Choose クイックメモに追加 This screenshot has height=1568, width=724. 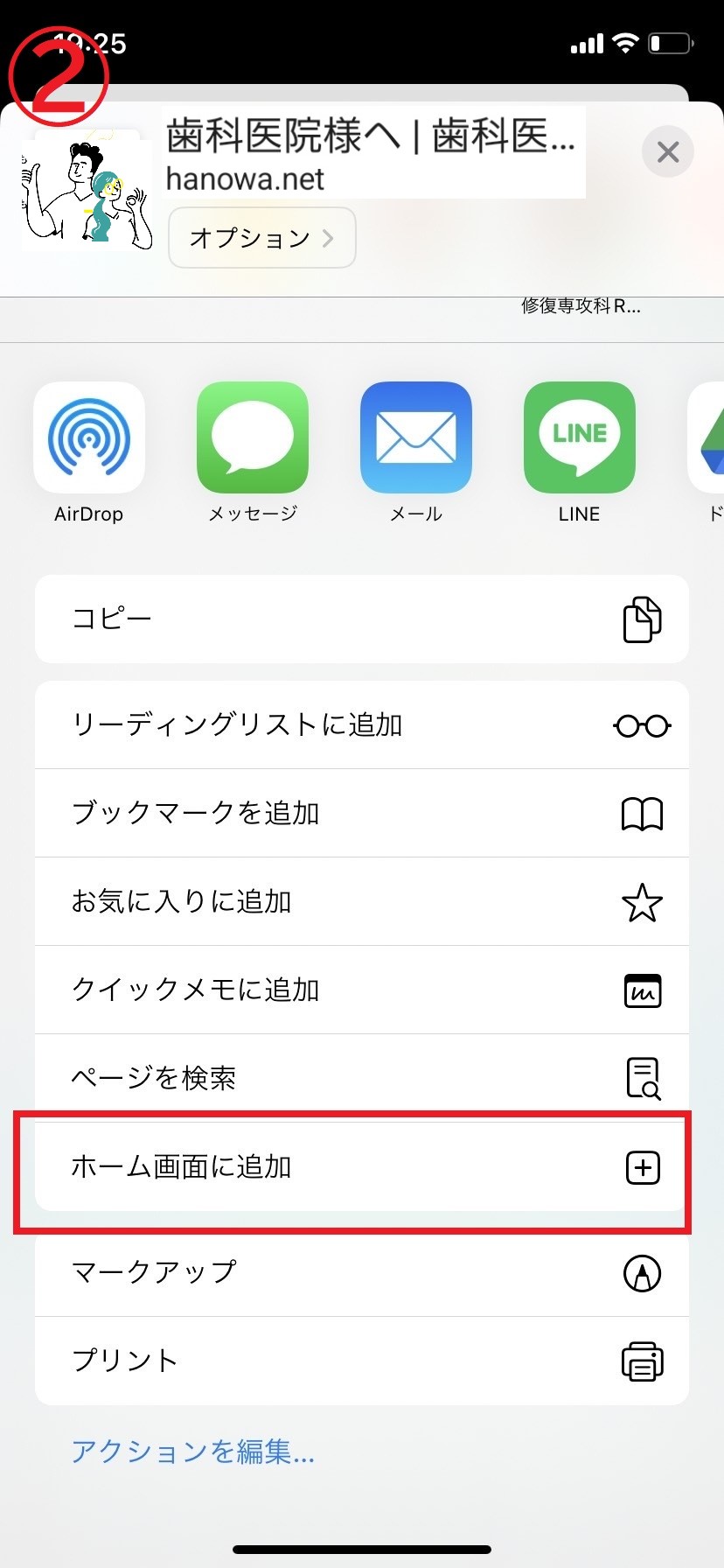(x=362, y=990)
